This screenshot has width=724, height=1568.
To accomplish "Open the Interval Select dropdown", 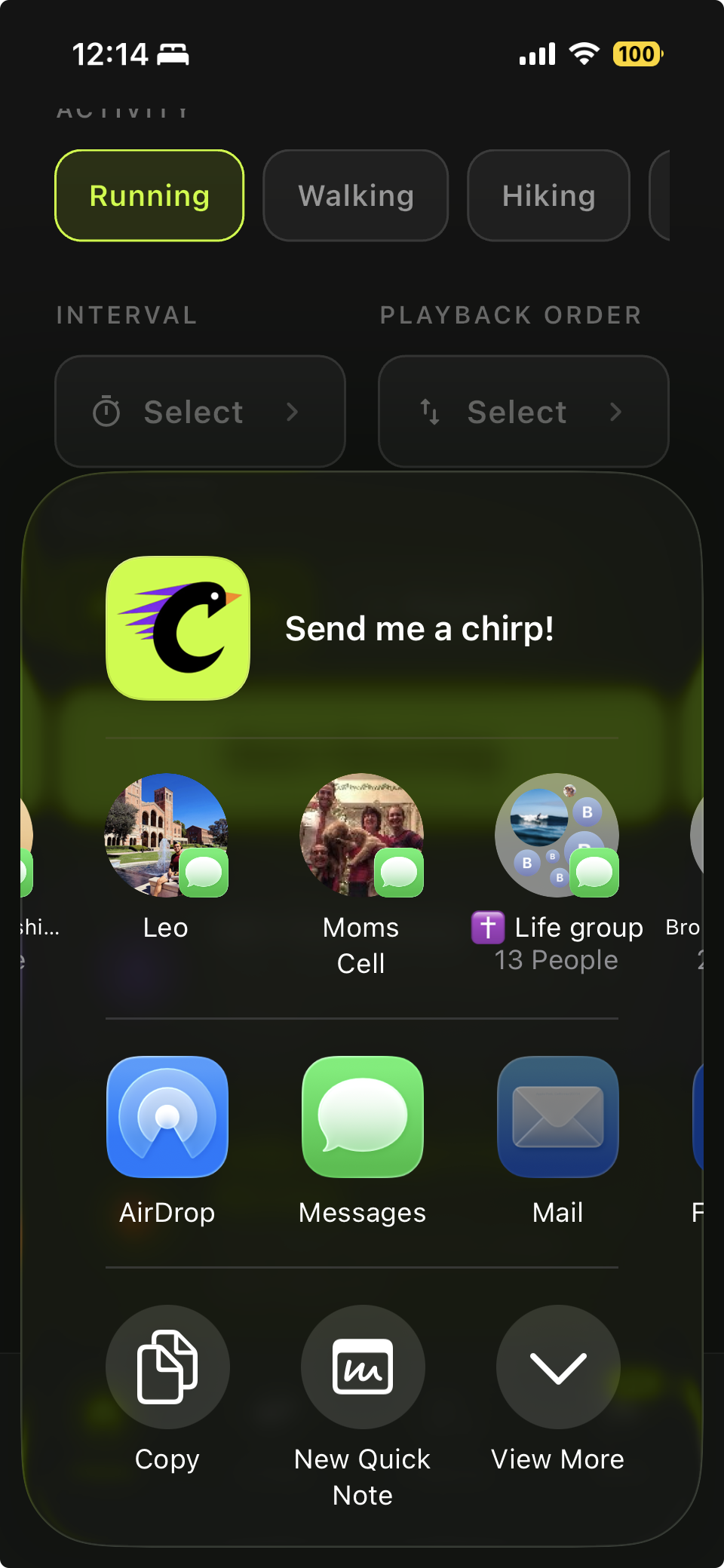I will coord(200,412).
